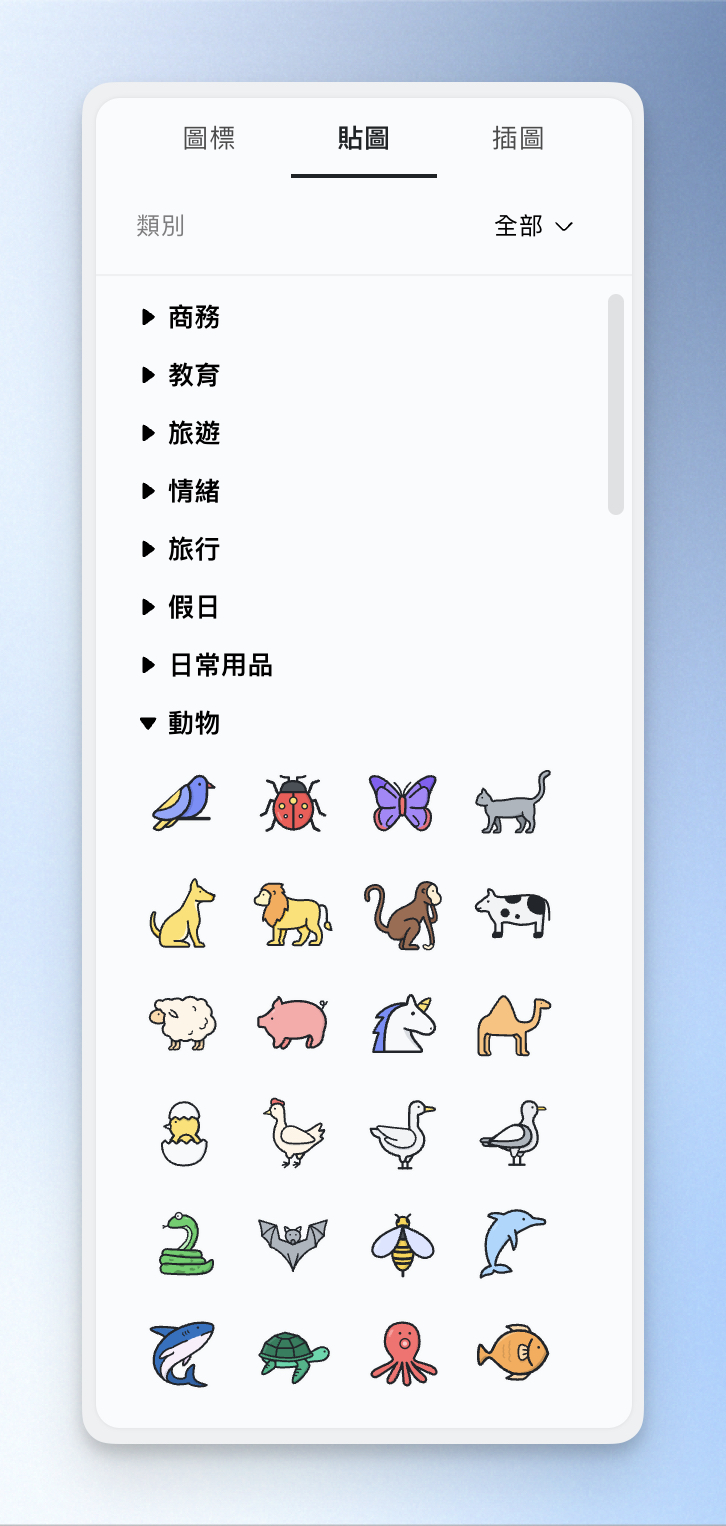Select the ladybug sticker
This screenshot has height=1526, width=726.
point(292,803)
